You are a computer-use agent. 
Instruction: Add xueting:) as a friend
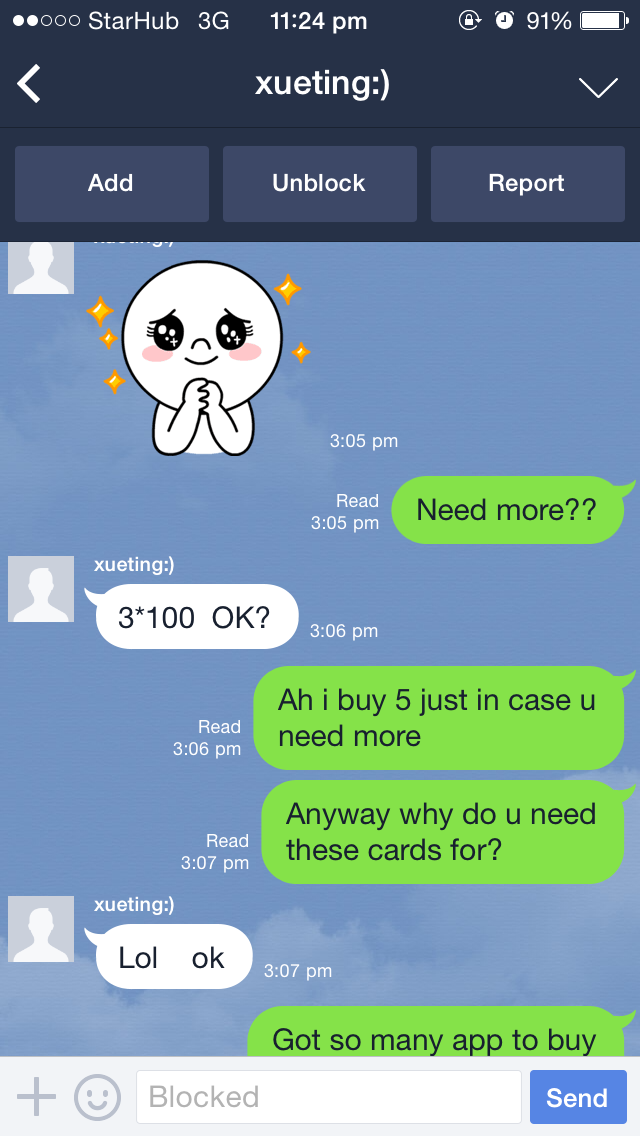click(x=111, y=183)
